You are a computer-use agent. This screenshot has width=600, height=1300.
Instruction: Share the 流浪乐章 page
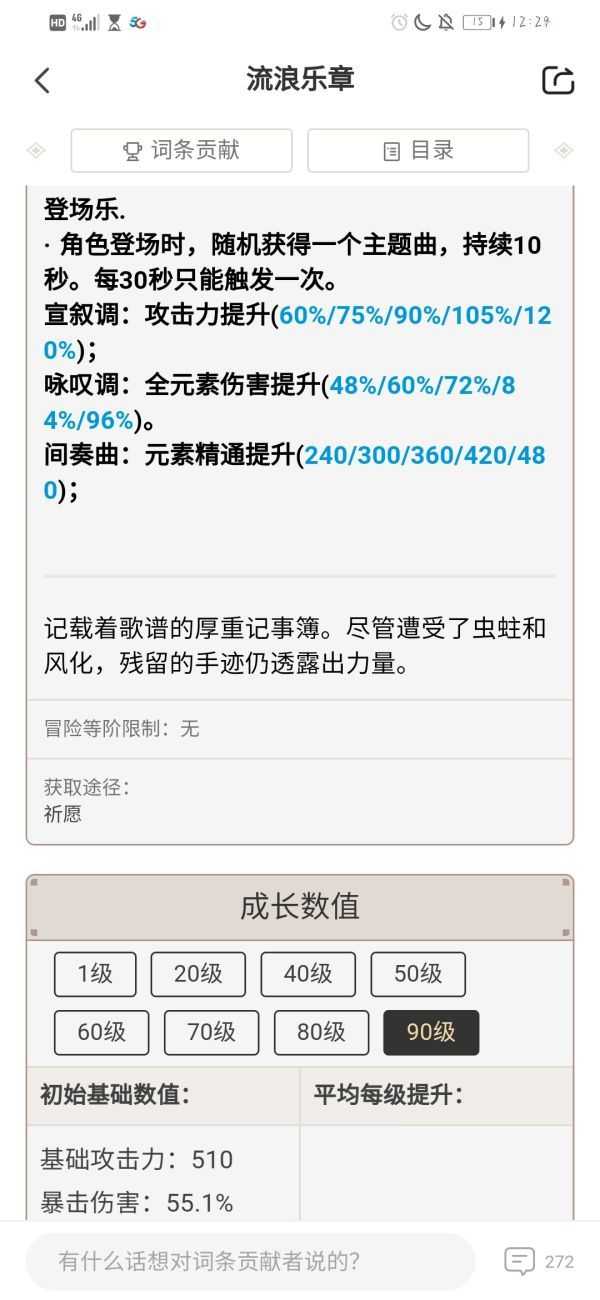click(x=558, y=81)
